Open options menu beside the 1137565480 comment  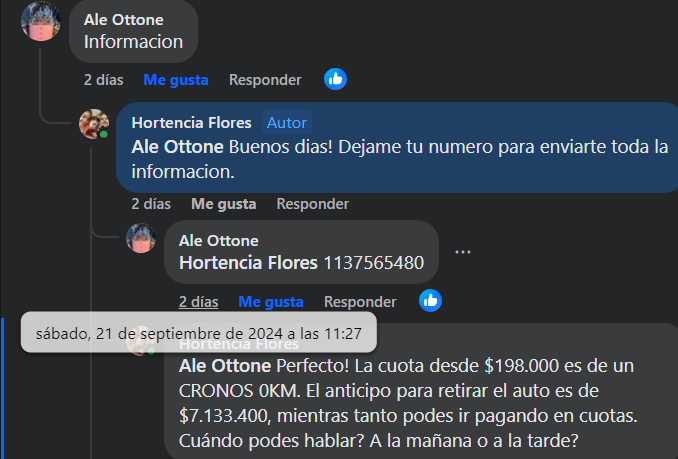click(462, 252)
